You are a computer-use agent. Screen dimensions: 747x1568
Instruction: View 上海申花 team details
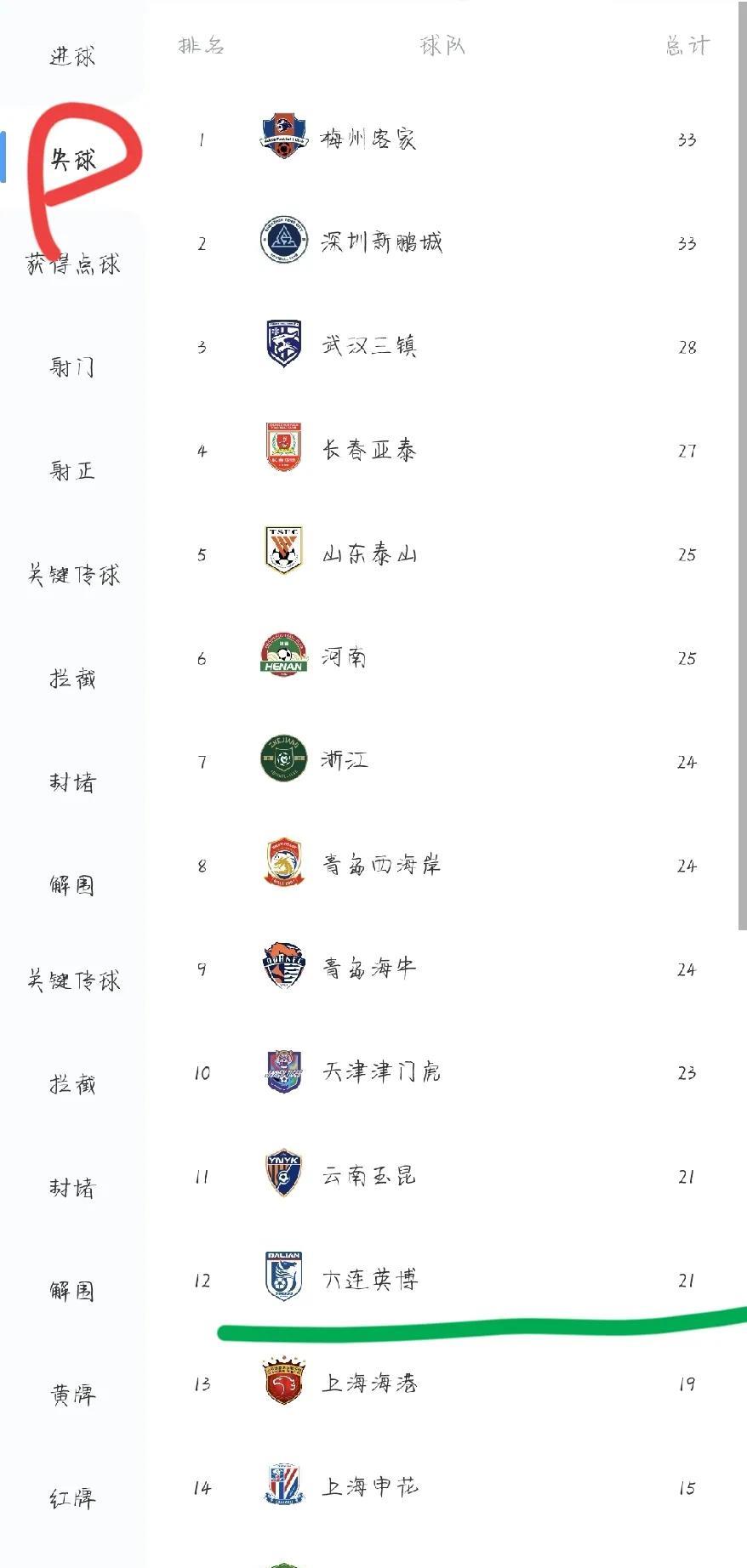tap(441, 1487)
